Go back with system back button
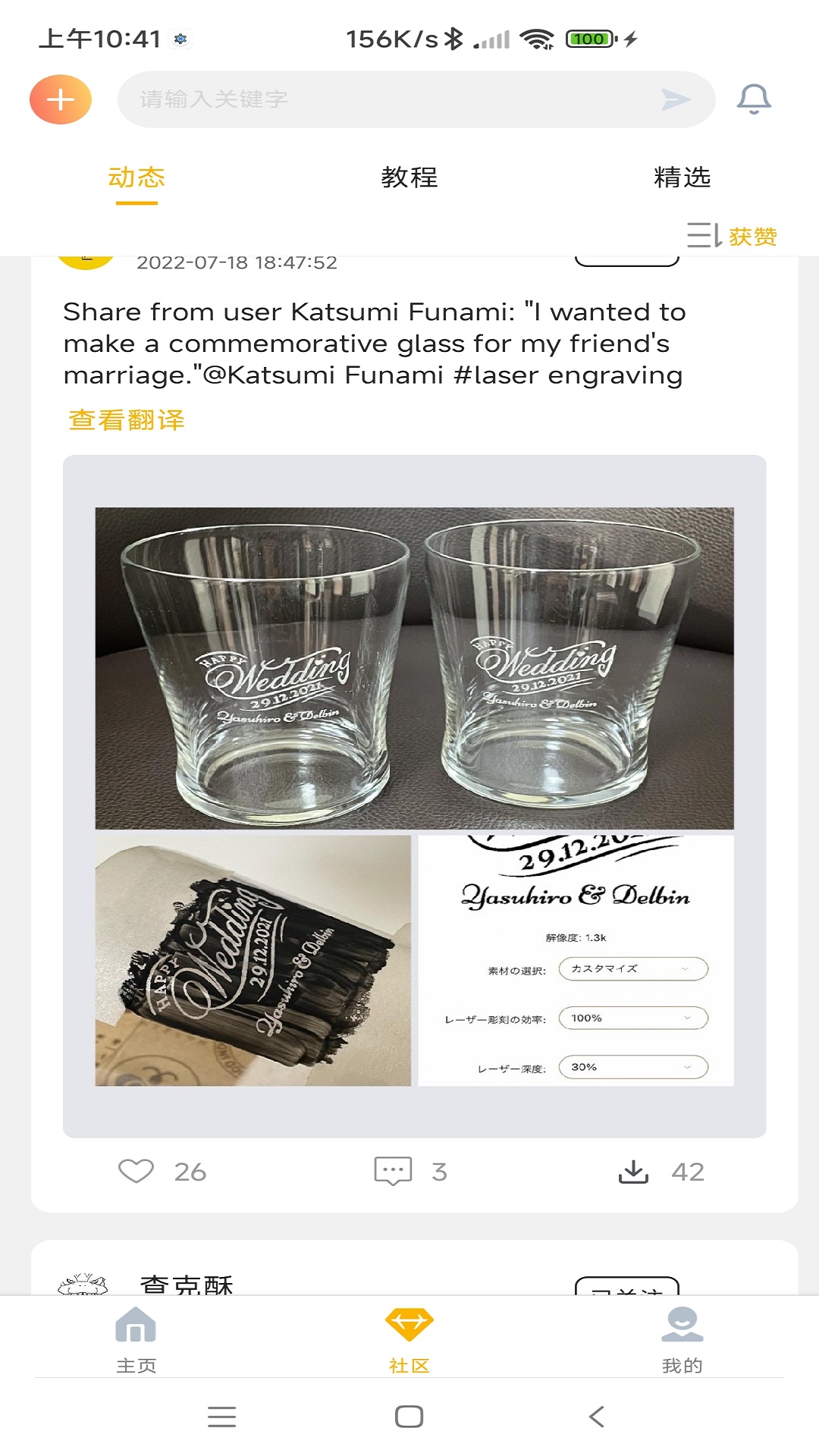Image resolution: width=819 pixels, height=1456 pixels. (597, 1417)
